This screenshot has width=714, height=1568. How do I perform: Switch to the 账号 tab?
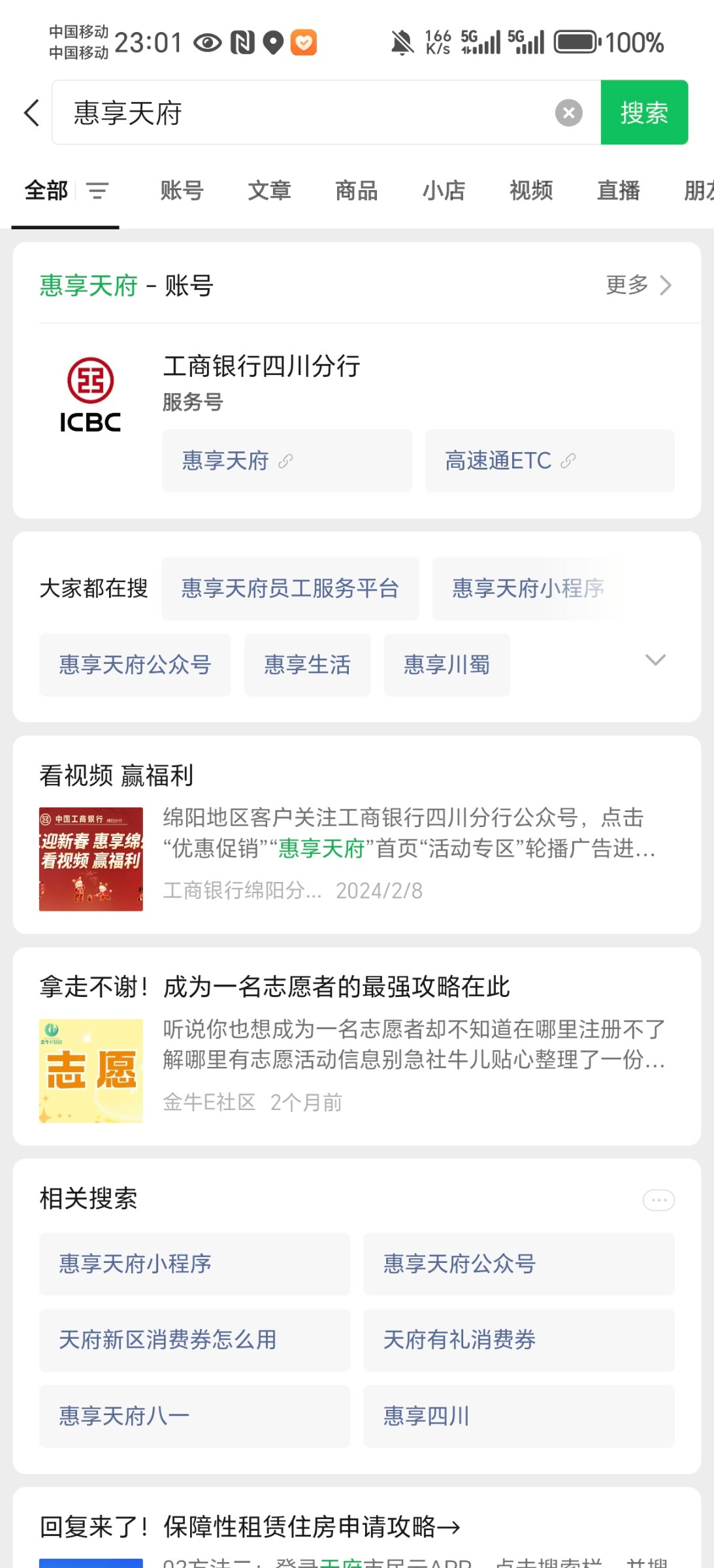tap(182, 191)
